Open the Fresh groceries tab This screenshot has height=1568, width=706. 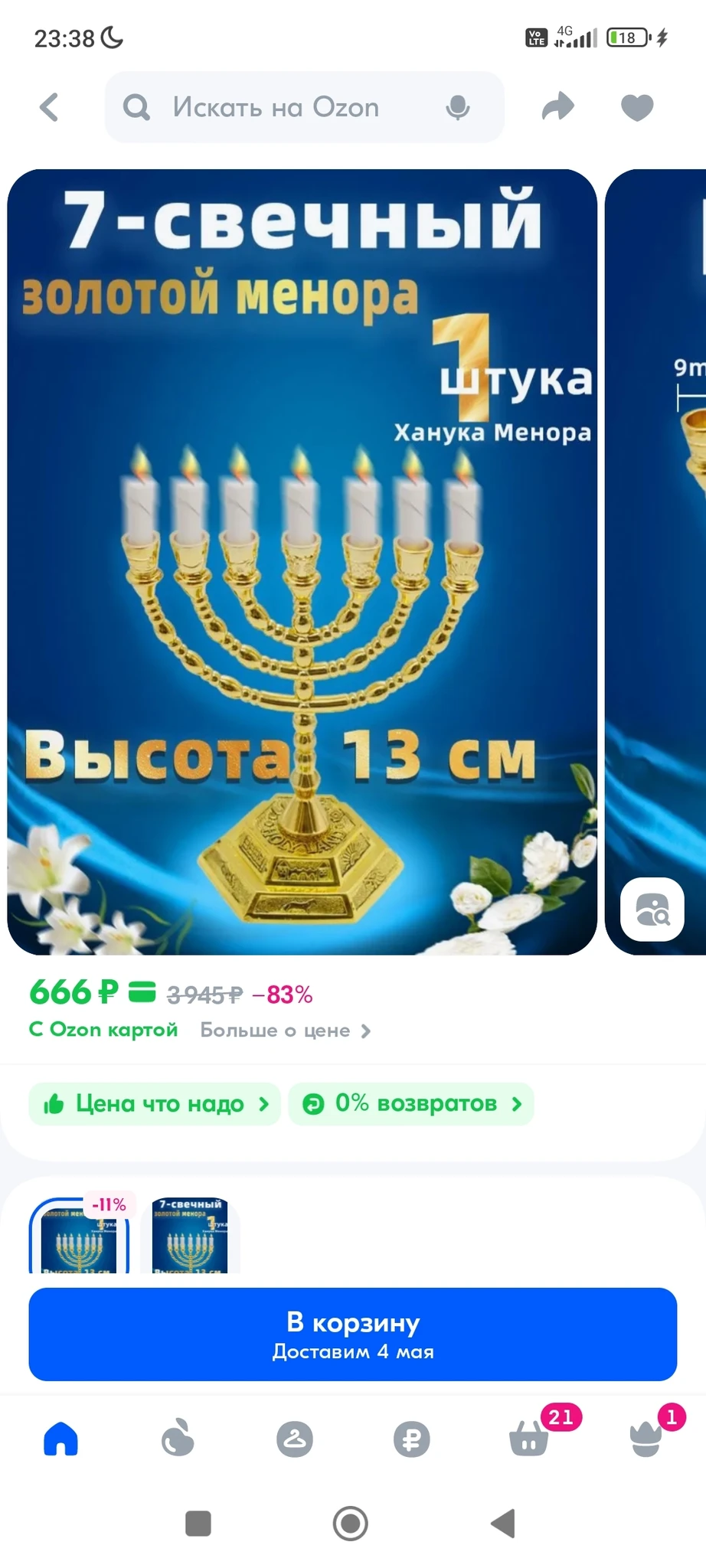pos(178,1439)
